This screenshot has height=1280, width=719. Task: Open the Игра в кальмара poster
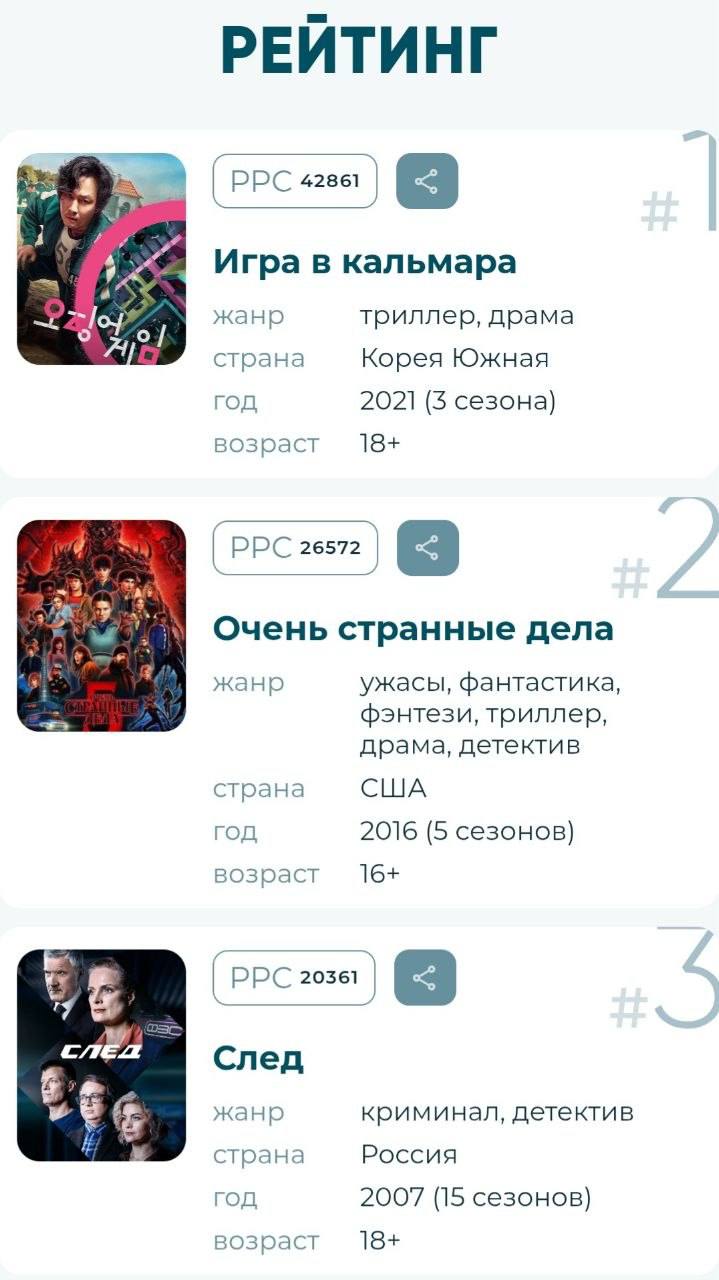pos(102,259)
